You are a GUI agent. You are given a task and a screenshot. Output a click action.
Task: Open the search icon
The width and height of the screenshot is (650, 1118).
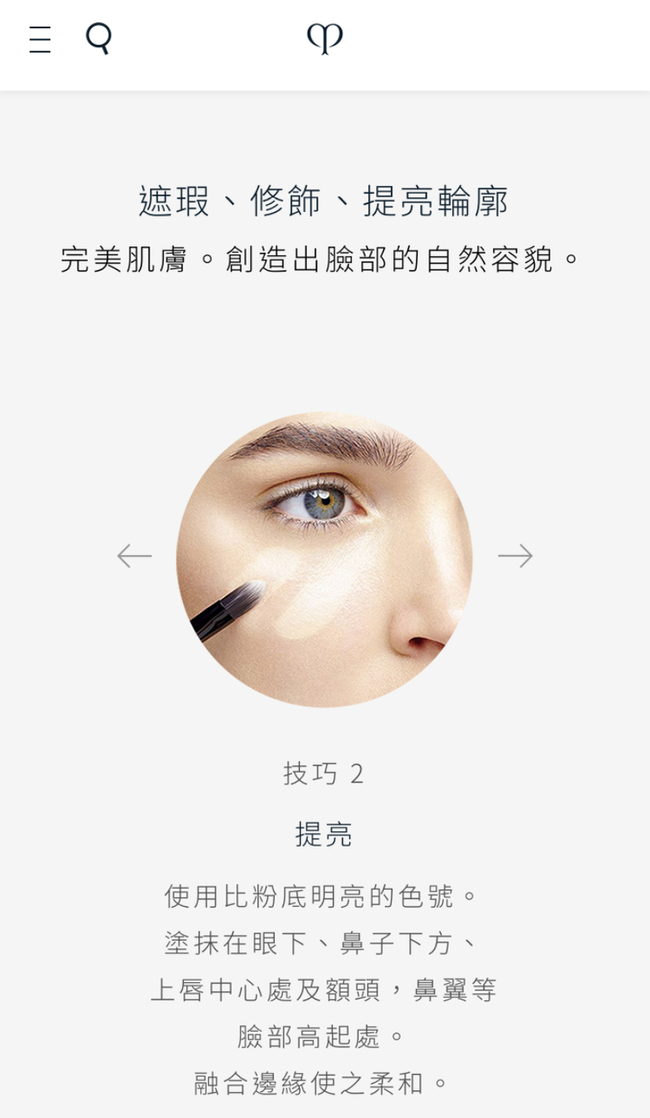pos(99,39)
